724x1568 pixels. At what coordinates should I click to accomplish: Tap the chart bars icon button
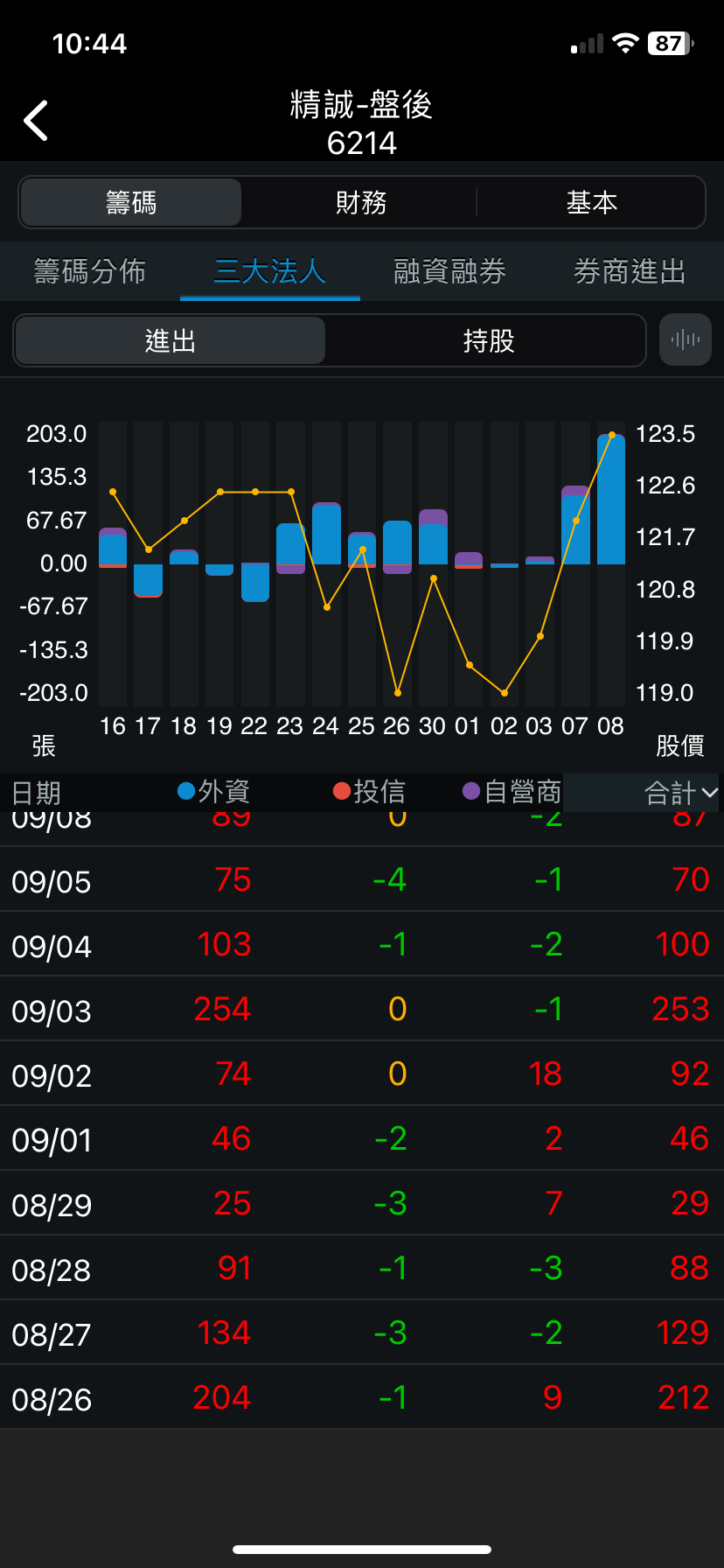click(686, 339)
